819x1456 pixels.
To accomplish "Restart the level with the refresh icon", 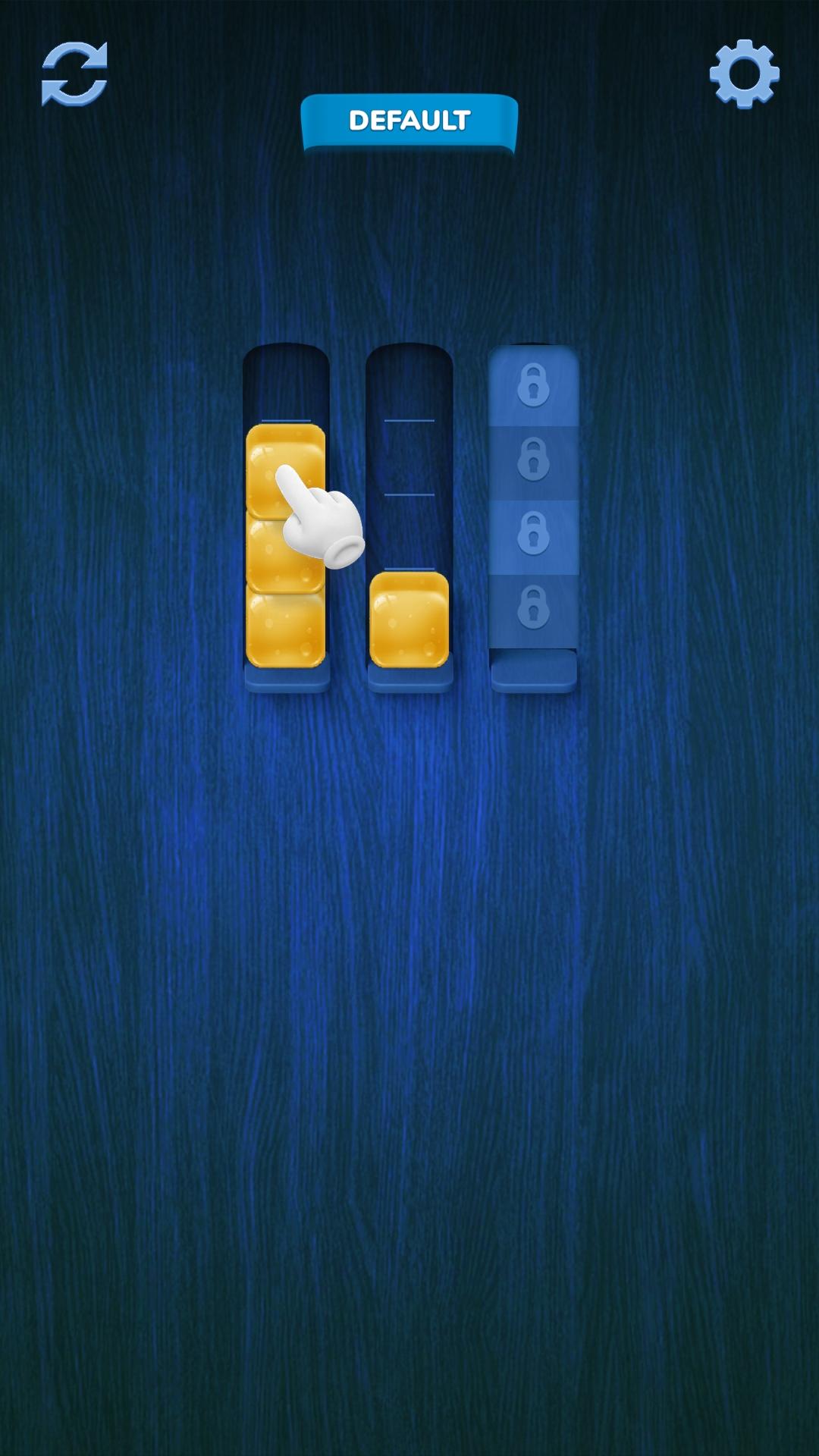I will 74,74.
